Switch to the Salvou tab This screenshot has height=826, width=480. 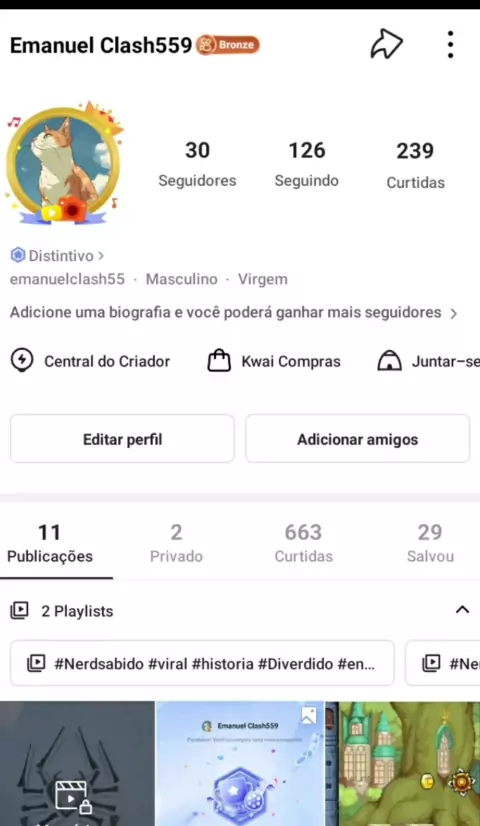(x=430, y=544)
